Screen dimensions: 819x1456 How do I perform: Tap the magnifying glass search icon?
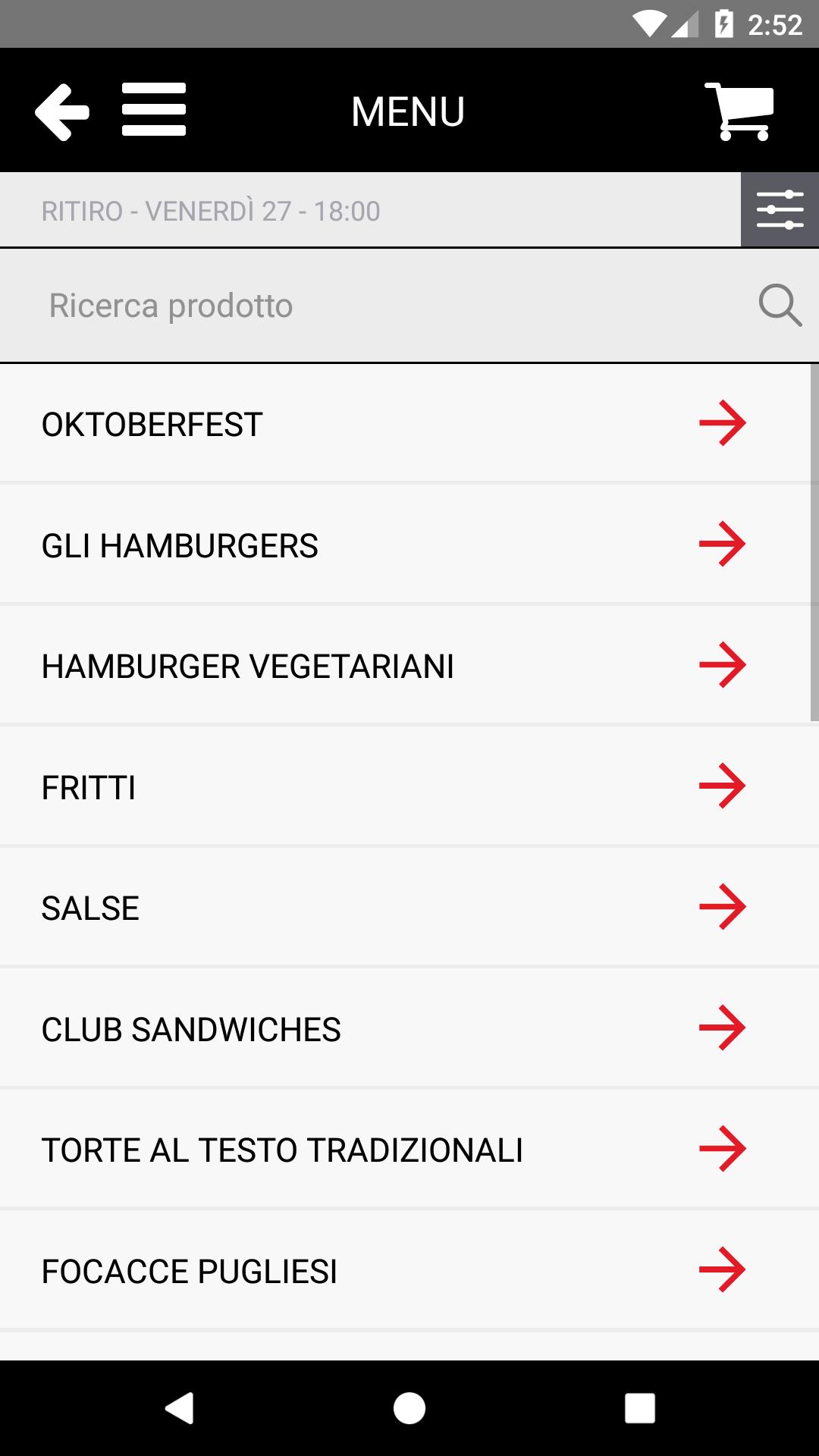pyautogui.click(x=780, y=306)
